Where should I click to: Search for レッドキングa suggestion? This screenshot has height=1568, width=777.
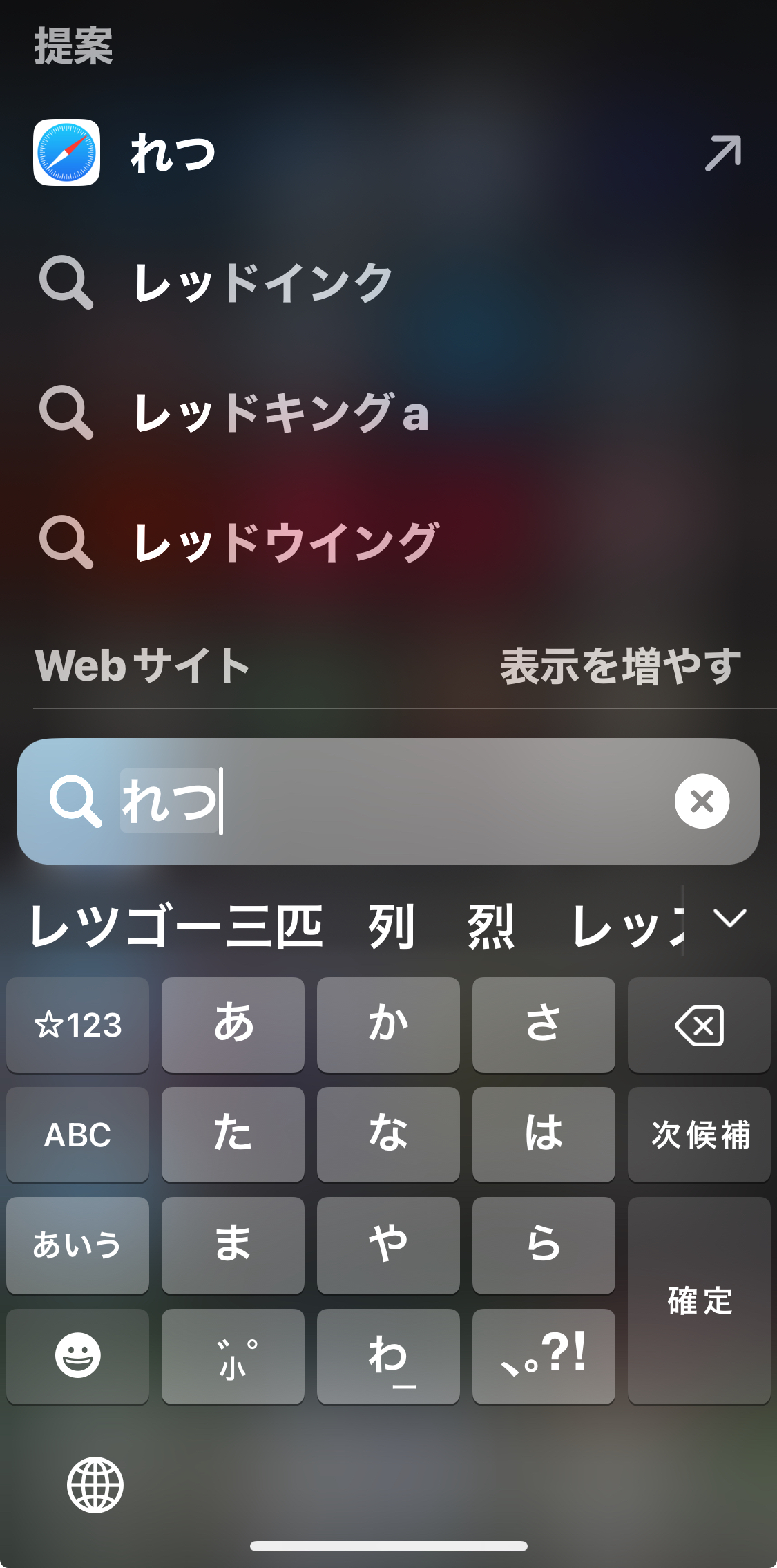(x=387, y=413)
